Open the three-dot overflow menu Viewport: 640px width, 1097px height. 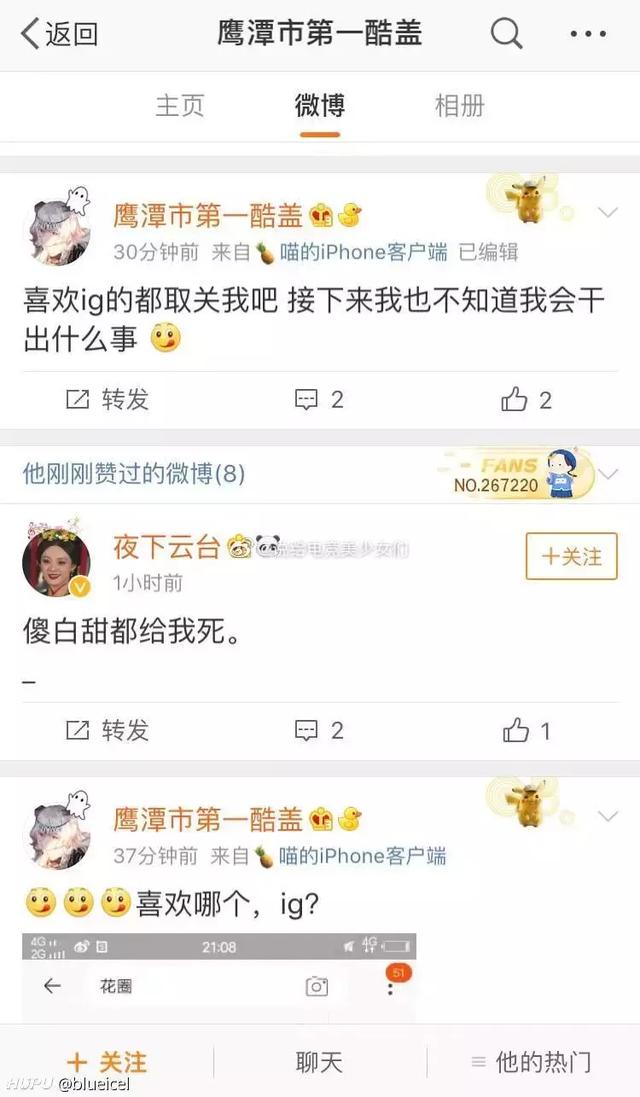pos(588,34)
